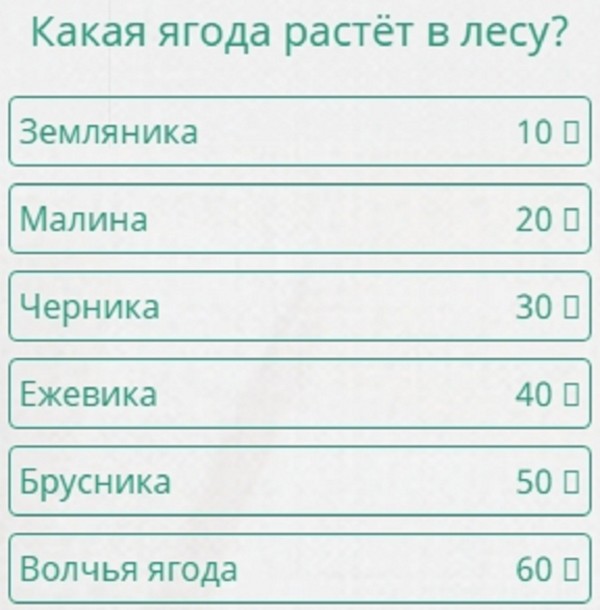Choose the Малина answer
This screenshot has width=600, height=610.
pos(300,219)
